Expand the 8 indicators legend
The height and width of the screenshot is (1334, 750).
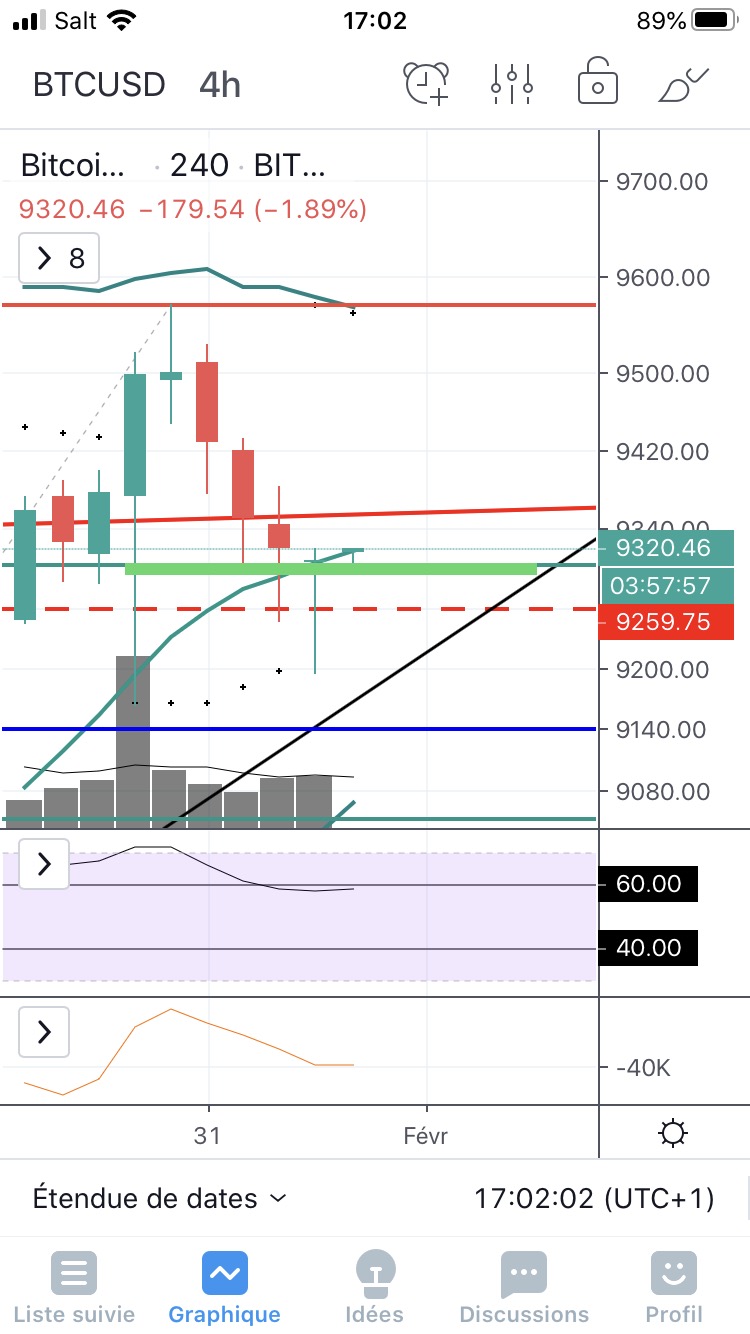(x=60, y=259)
